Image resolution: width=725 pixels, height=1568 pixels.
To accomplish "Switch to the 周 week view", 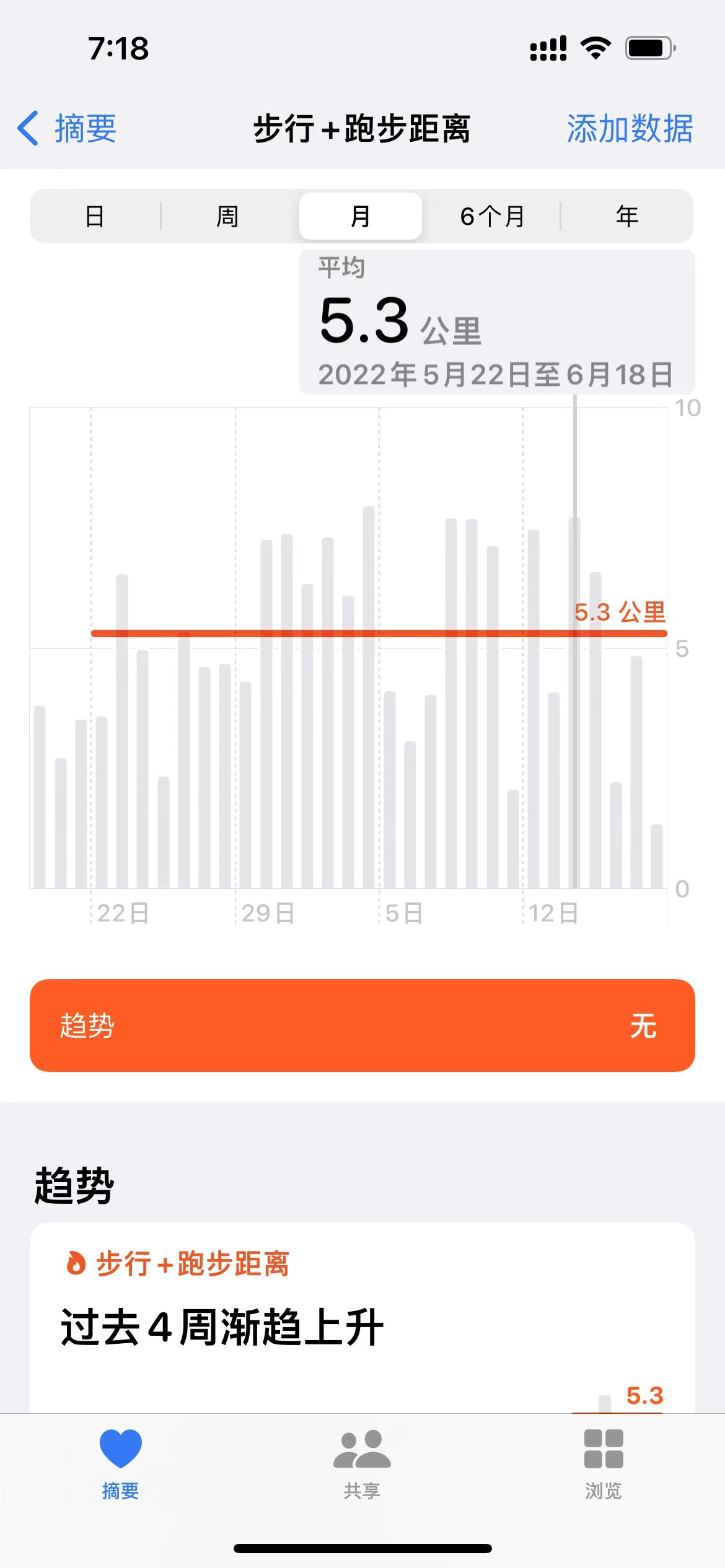I will [227, 217].
